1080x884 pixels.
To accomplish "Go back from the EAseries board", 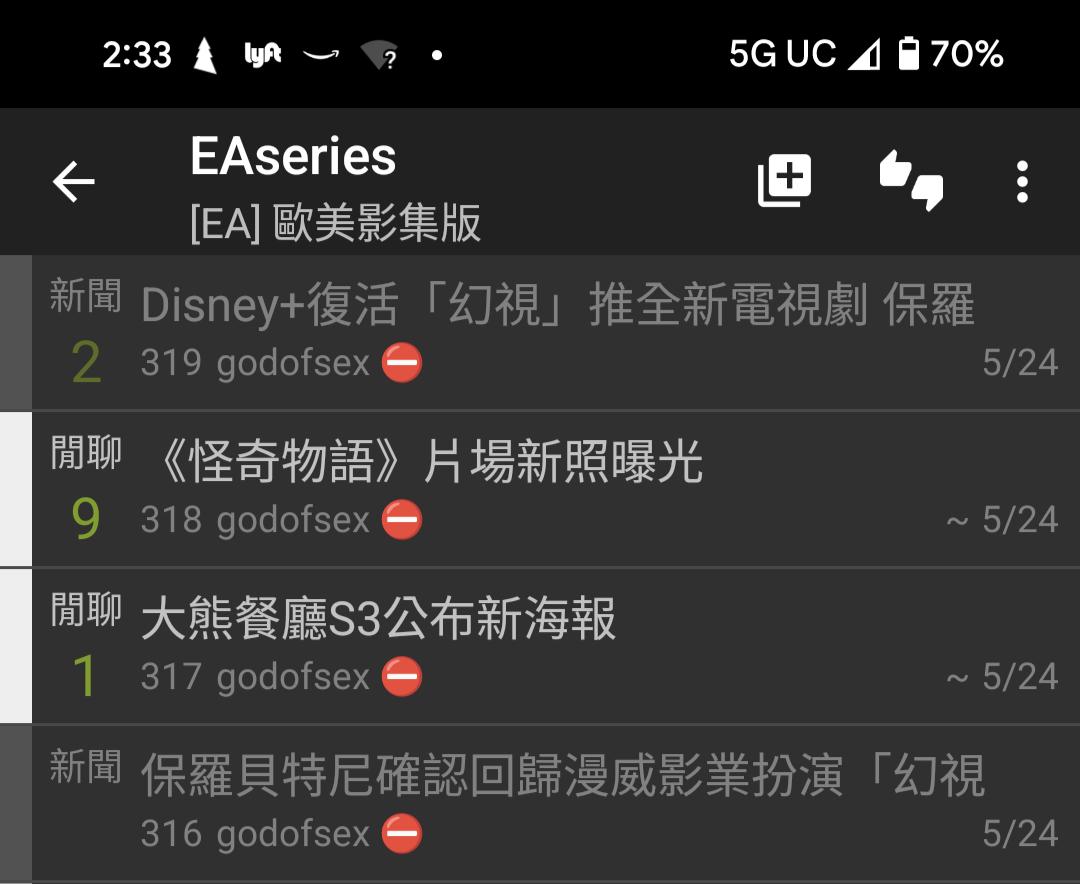I will click(73, 182).
